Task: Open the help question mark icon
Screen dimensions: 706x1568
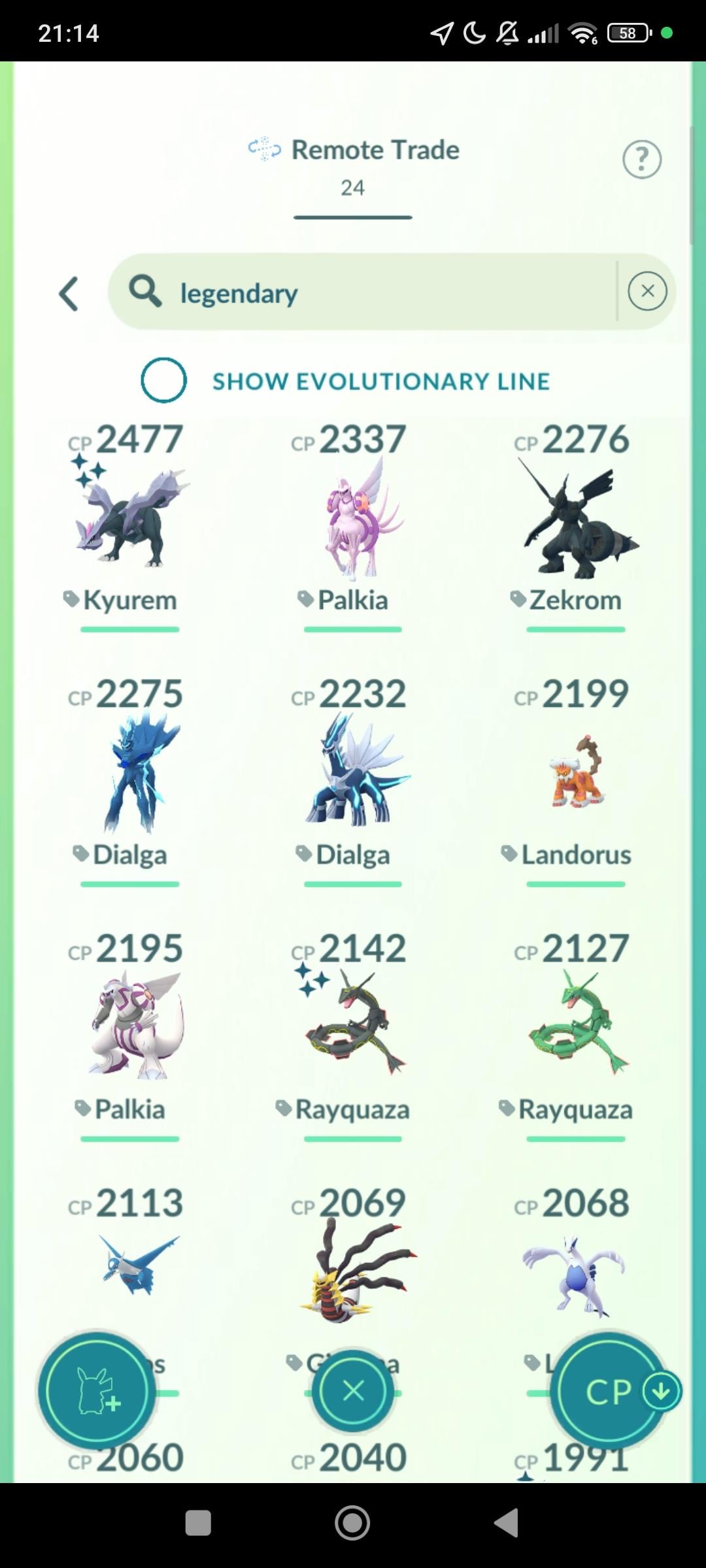Action: [641, 159]
